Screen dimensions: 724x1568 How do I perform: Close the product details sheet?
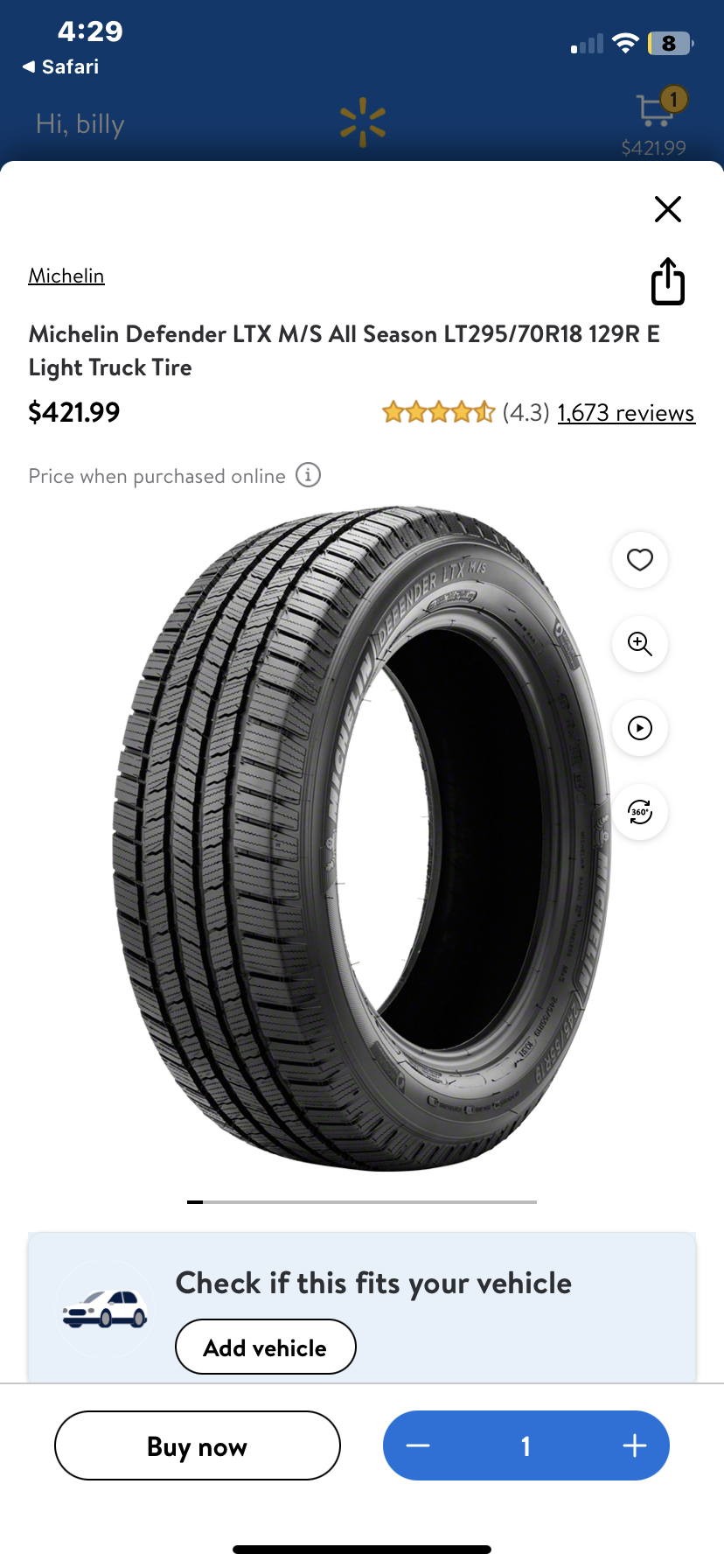point(668,209)
